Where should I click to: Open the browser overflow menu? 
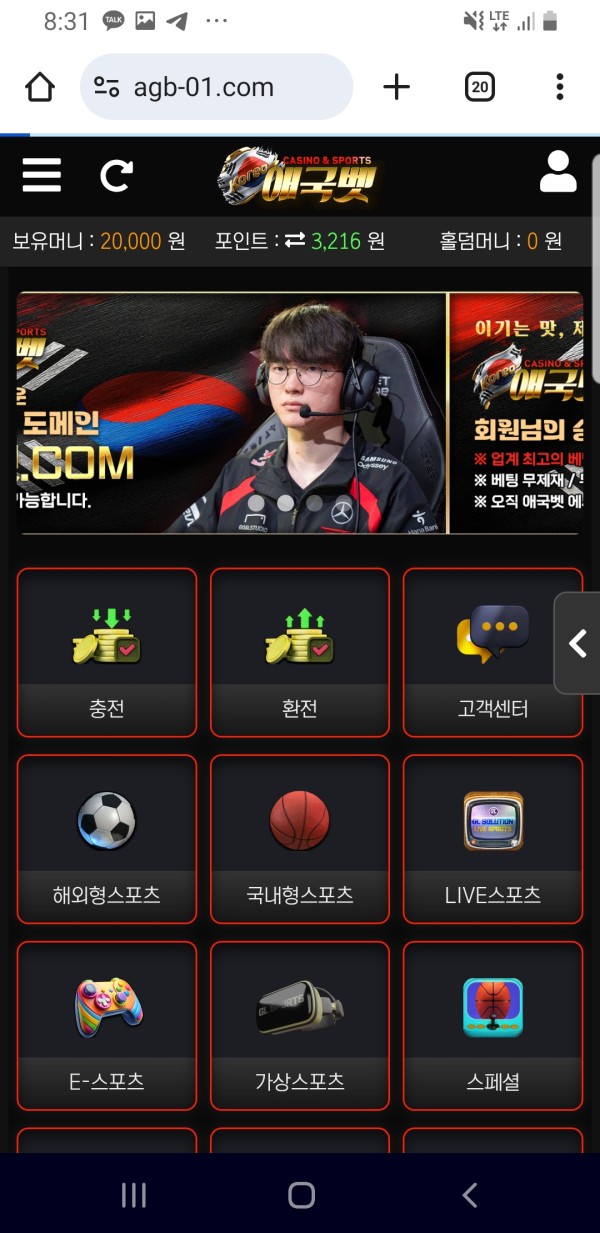560,87
